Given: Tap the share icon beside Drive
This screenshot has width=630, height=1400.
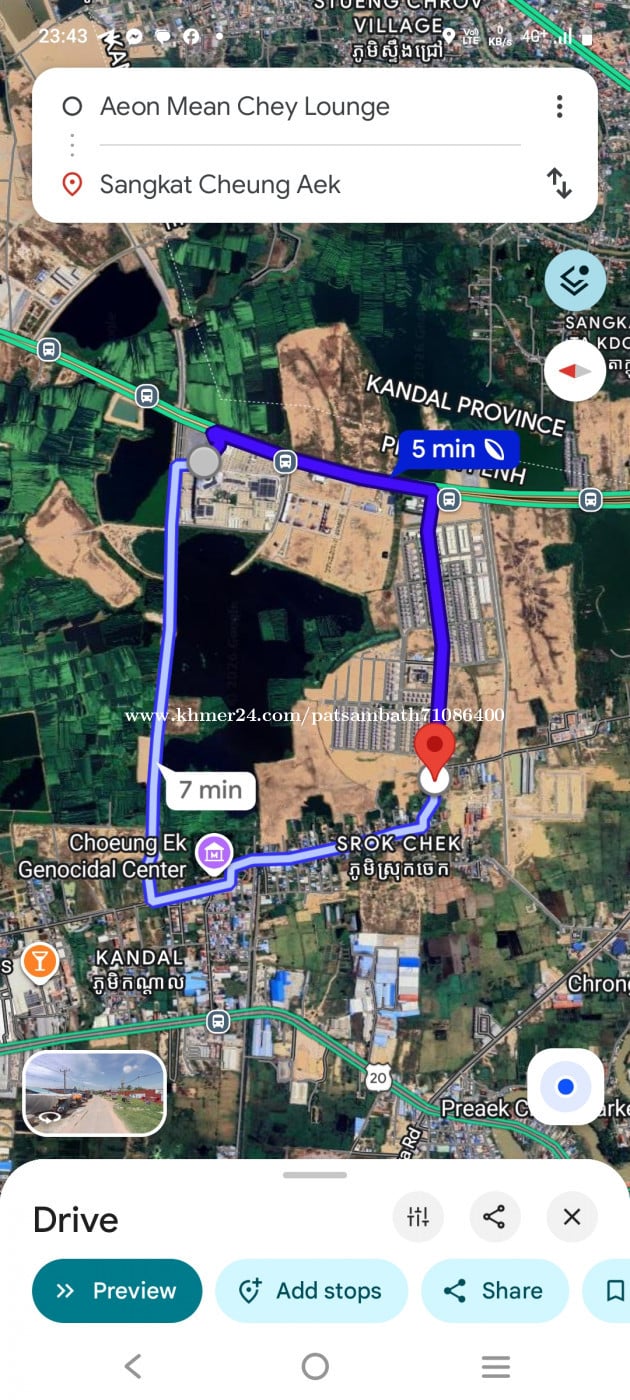Looking at the screenshot, I should point(494,1217).
